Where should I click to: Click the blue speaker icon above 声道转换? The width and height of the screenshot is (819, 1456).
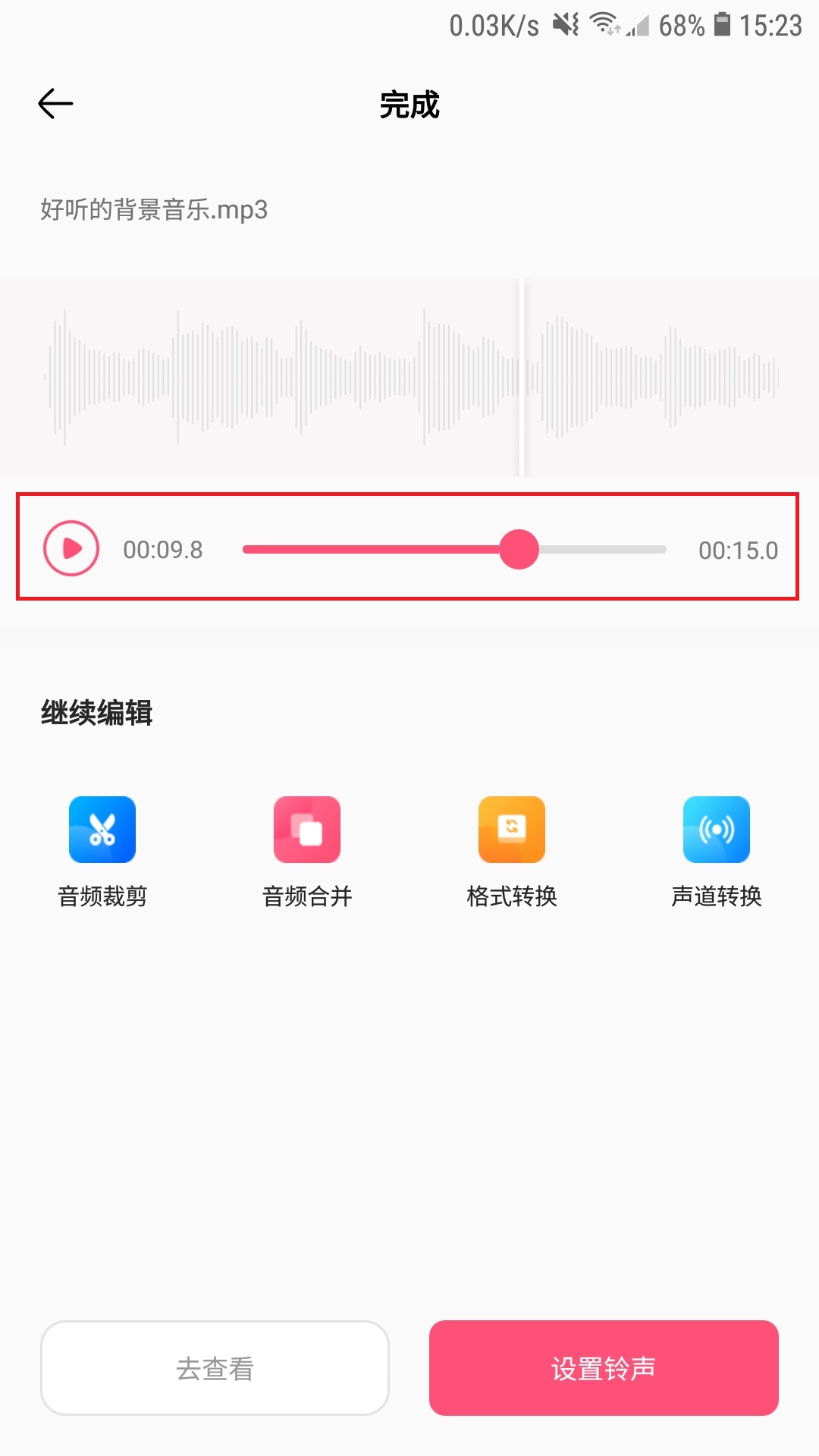[715, 829]
